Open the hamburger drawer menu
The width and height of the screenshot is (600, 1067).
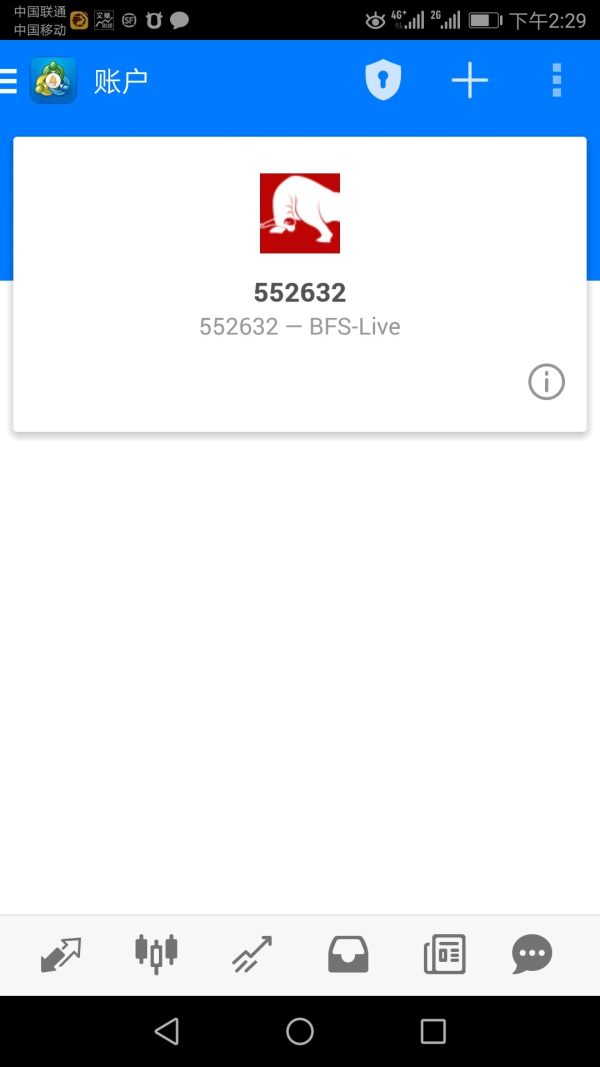point(9,81)
